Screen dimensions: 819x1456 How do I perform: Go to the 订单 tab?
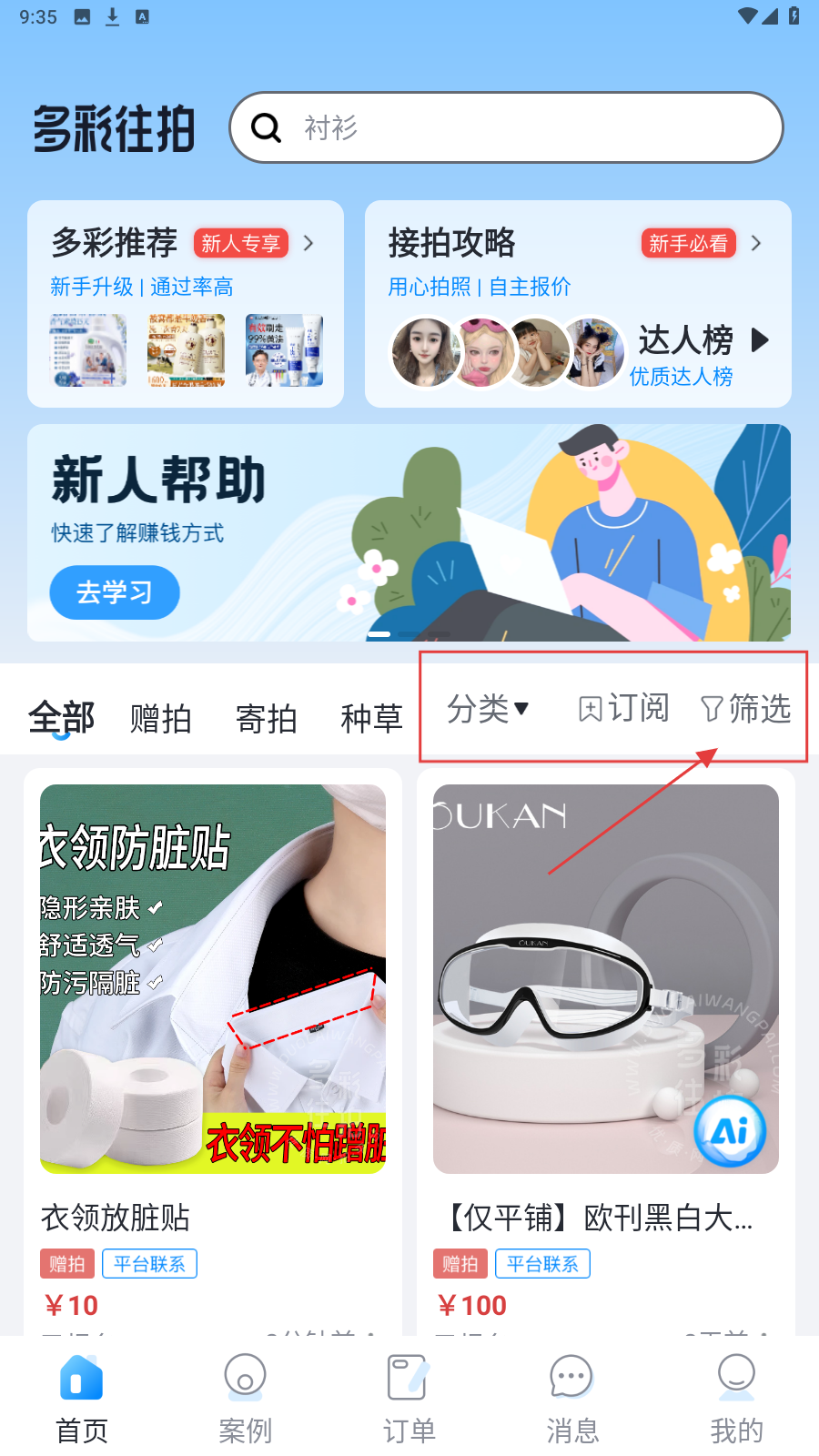click(x=409, y=1399)
